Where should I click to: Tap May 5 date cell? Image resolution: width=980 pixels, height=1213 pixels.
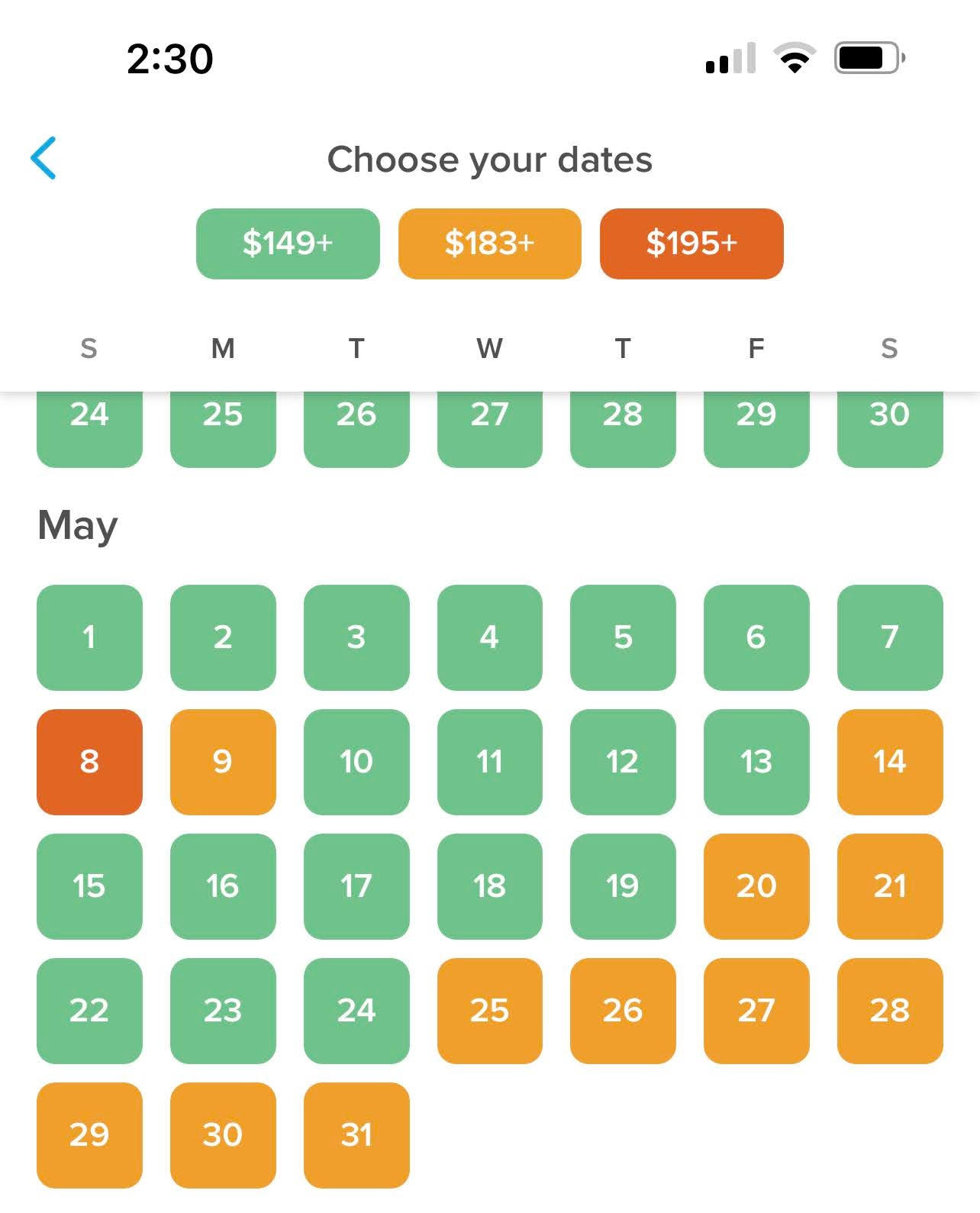pyautogui.click(x=623, y=637)
